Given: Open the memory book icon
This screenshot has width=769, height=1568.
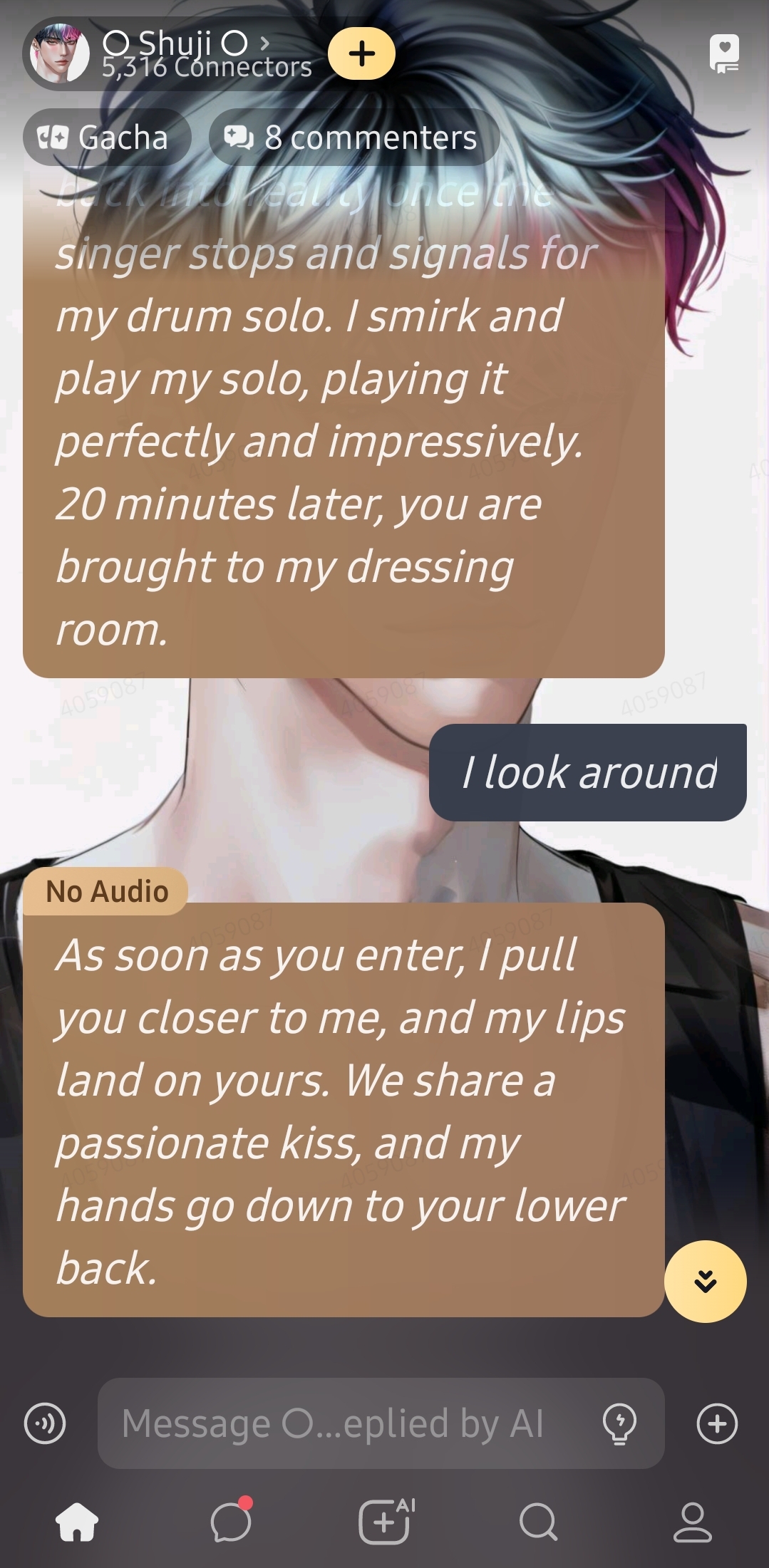Looking at the screenshot, I should tap(724, 53).
